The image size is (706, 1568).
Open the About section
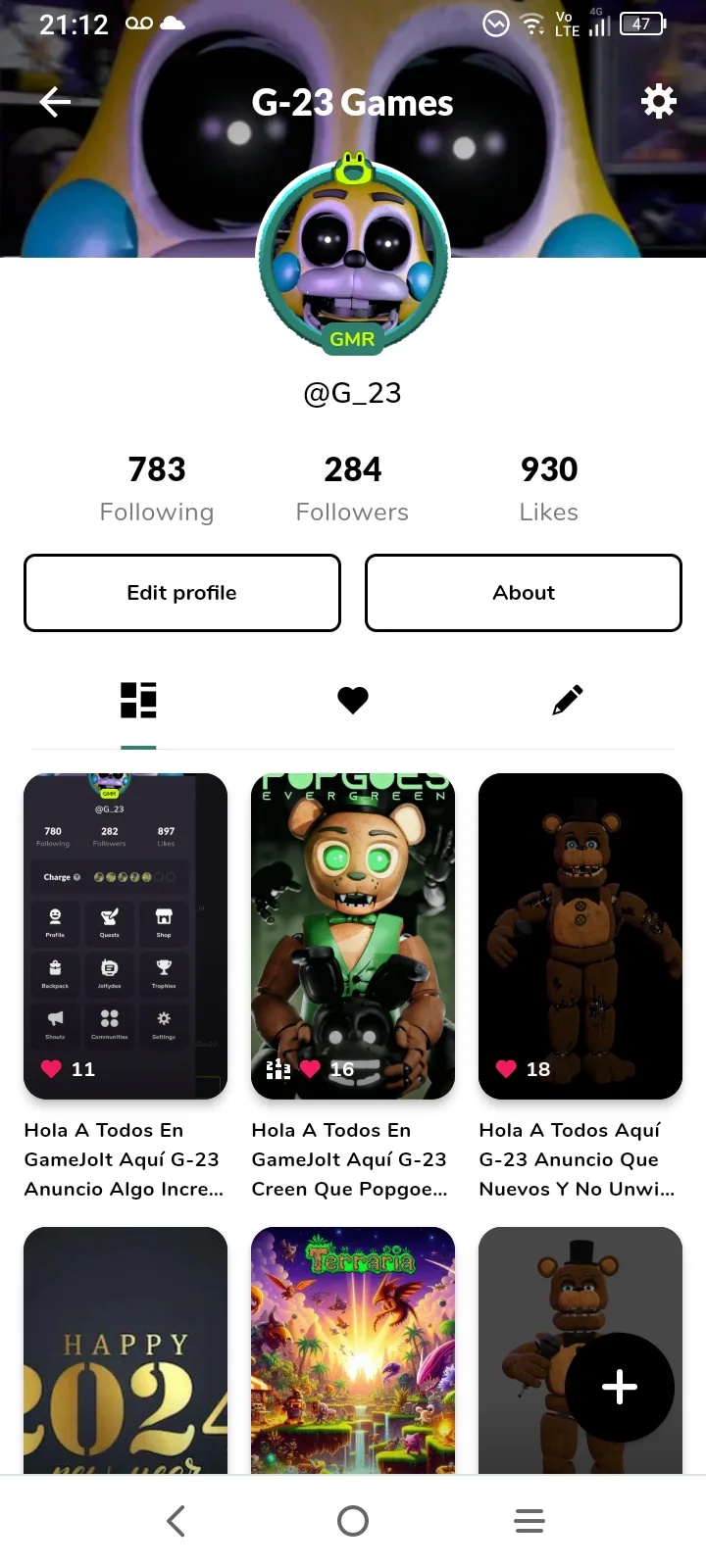click(524, 593)
